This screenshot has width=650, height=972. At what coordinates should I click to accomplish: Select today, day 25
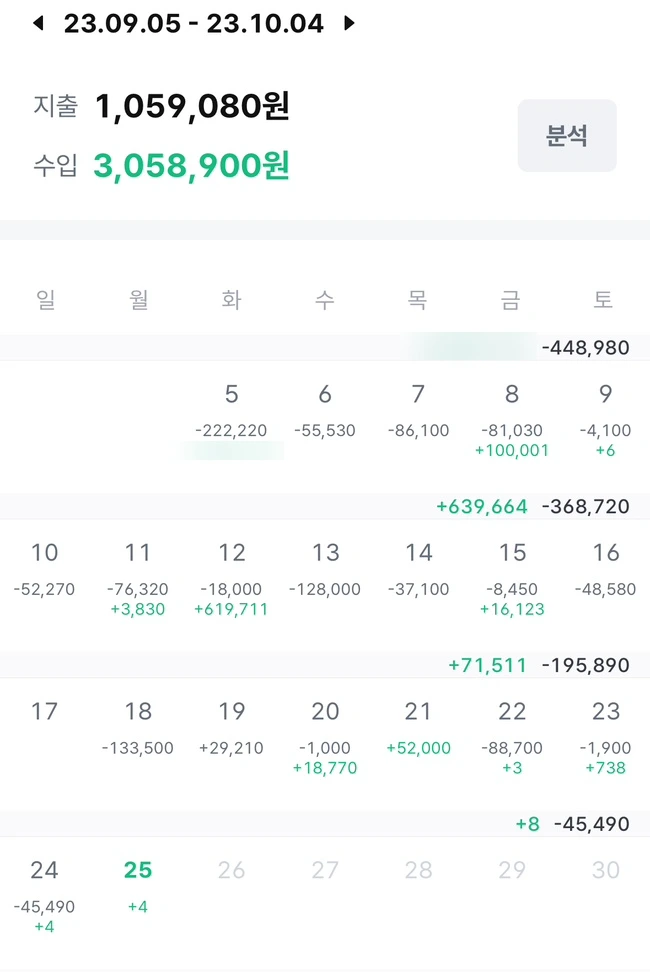coord(138,886)
